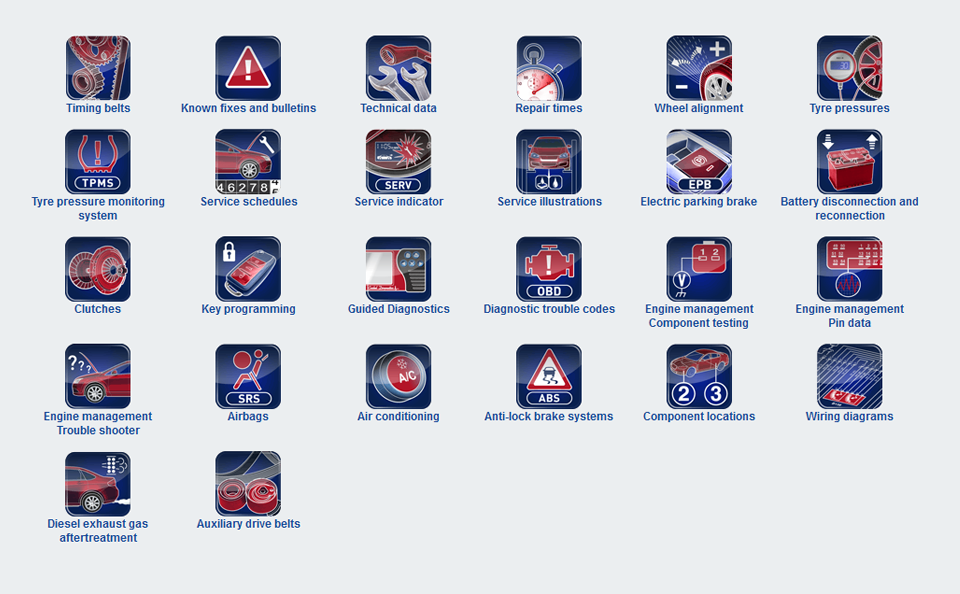Go to Wheel alignment
This screenshot has height=594, width=960.
click(699, 69)
